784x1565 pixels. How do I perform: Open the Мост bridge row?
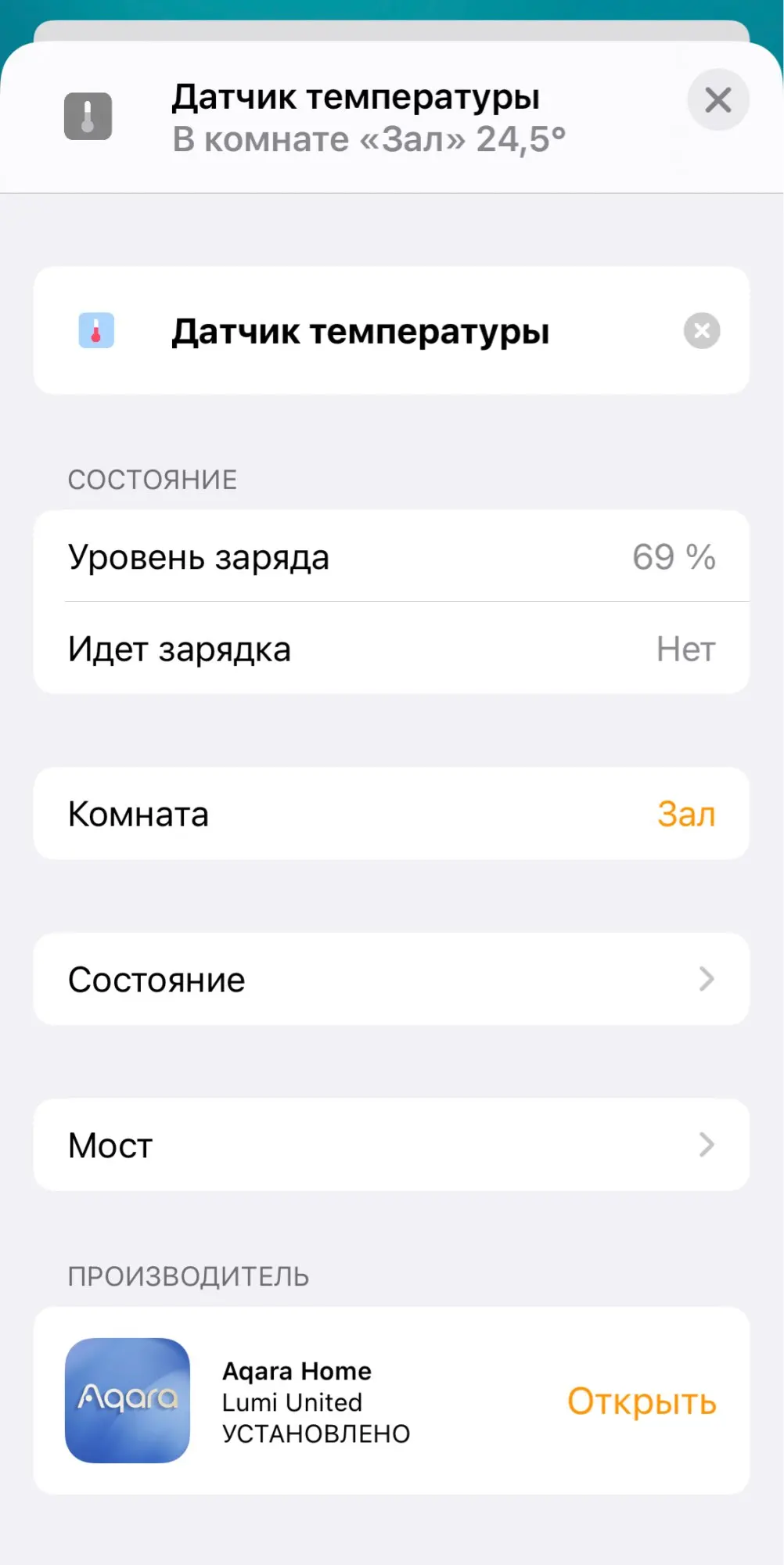coord(391,1146)
